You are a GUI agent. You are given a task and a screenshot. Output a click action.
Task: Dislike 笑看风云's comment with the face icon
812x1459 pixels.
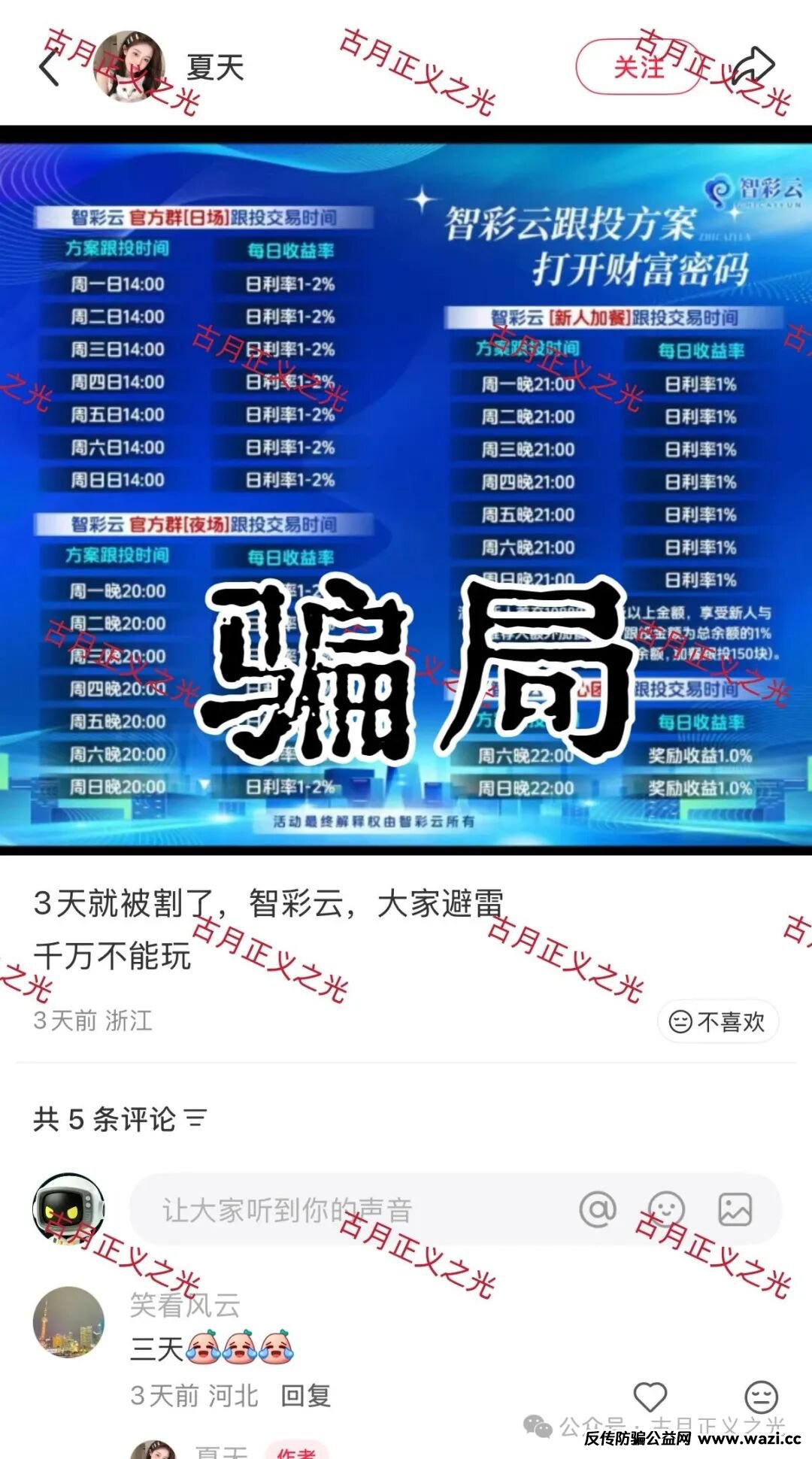click(x=761, y=1397)
